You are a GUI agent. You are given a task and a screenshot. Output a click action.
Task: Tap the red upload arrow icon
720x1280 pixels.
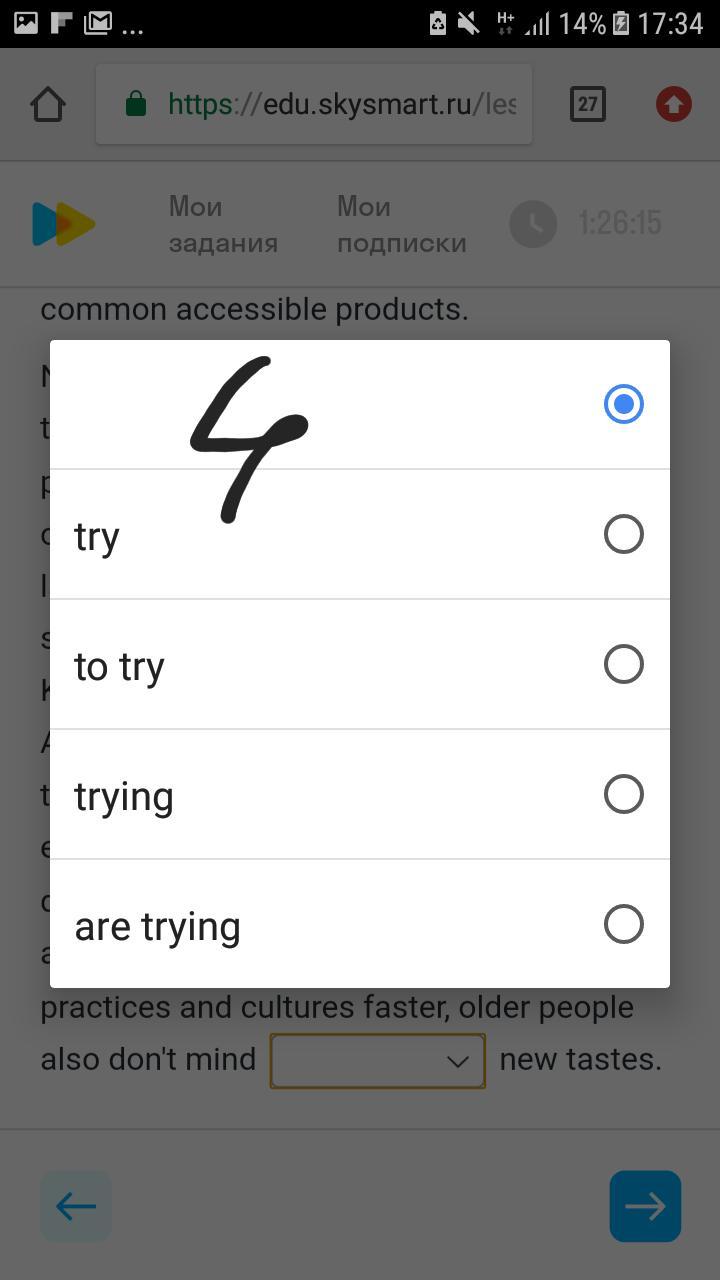point(674,104)
